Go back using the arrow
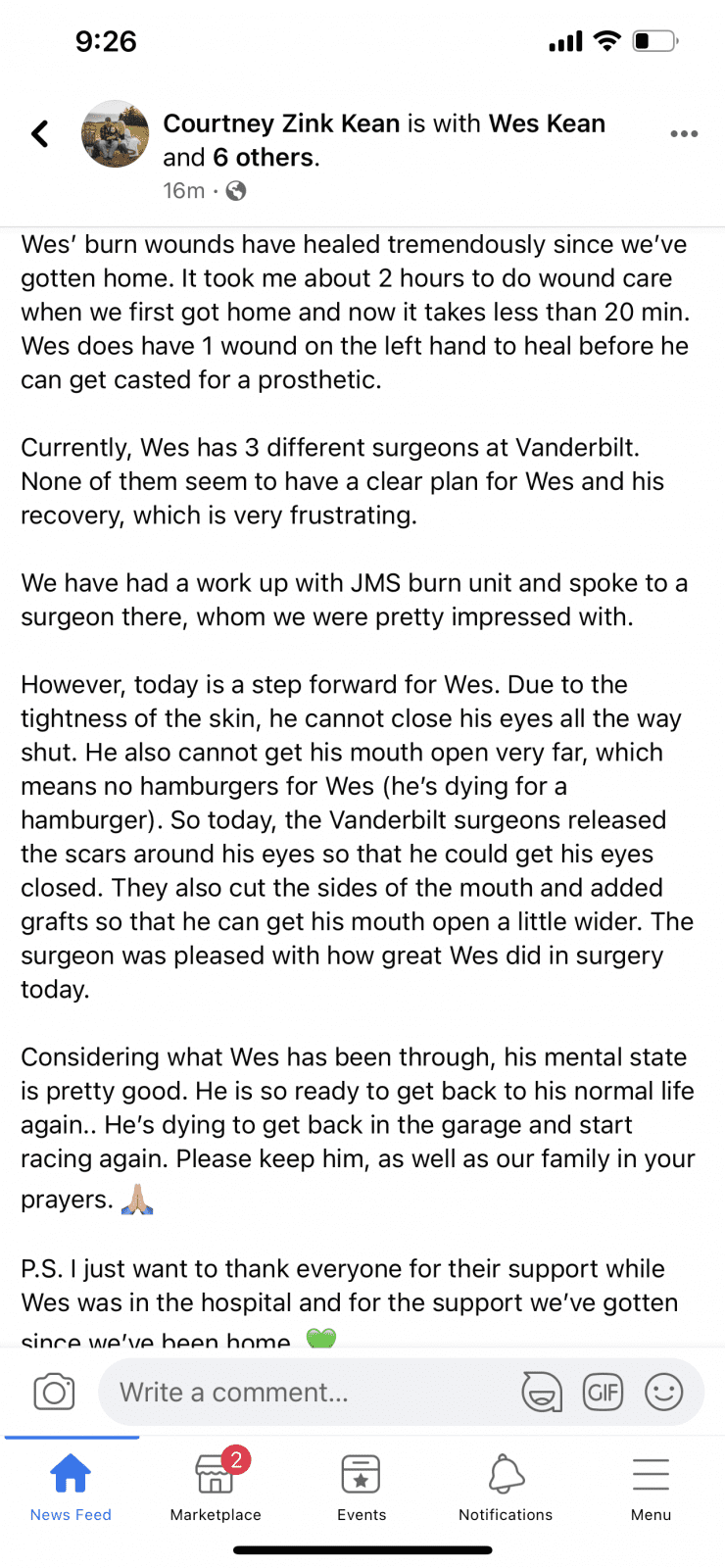 pyautogui.click(x=40, y=133)
